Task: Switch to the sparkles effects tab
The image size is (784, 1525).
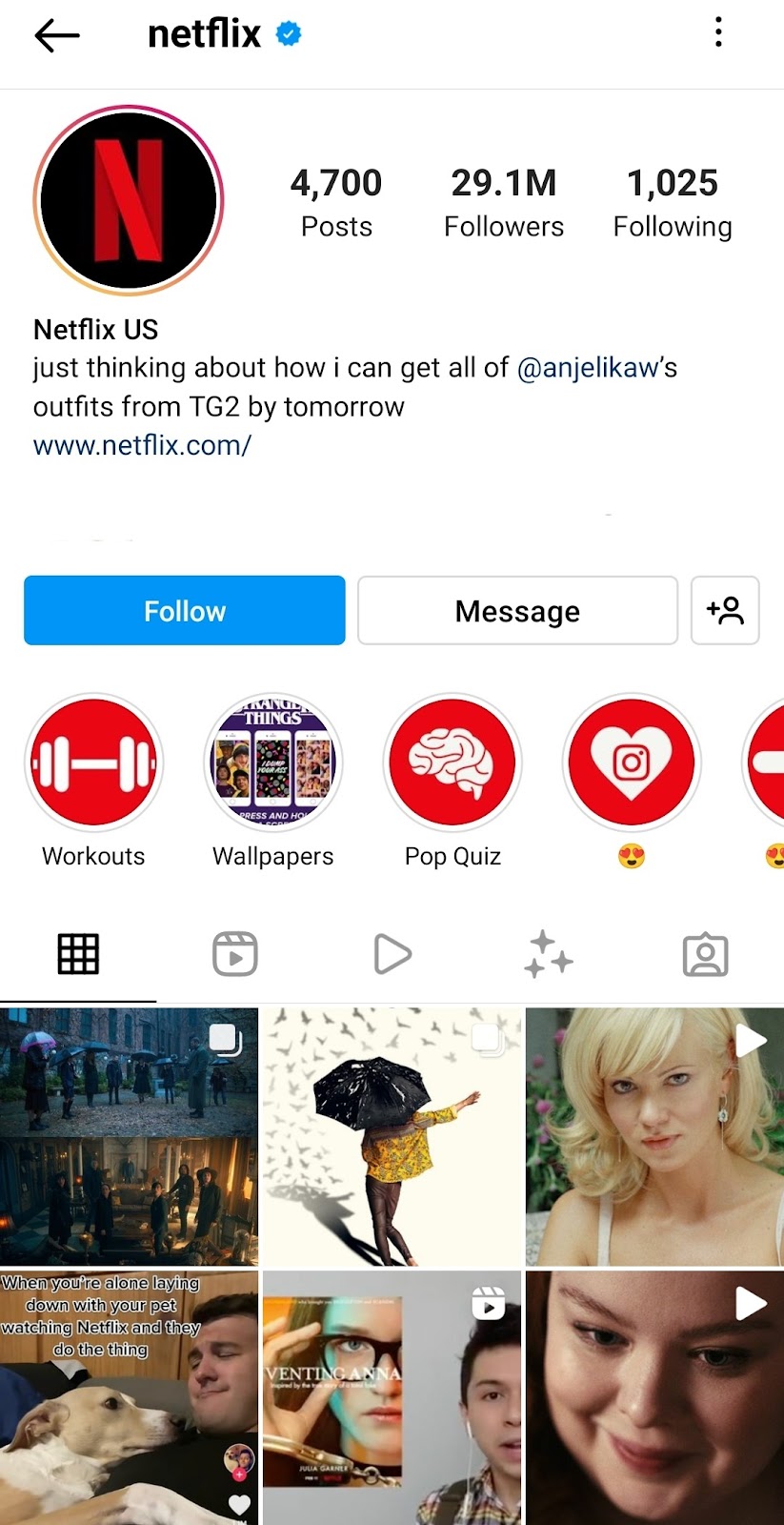Action: pos(548,954)
